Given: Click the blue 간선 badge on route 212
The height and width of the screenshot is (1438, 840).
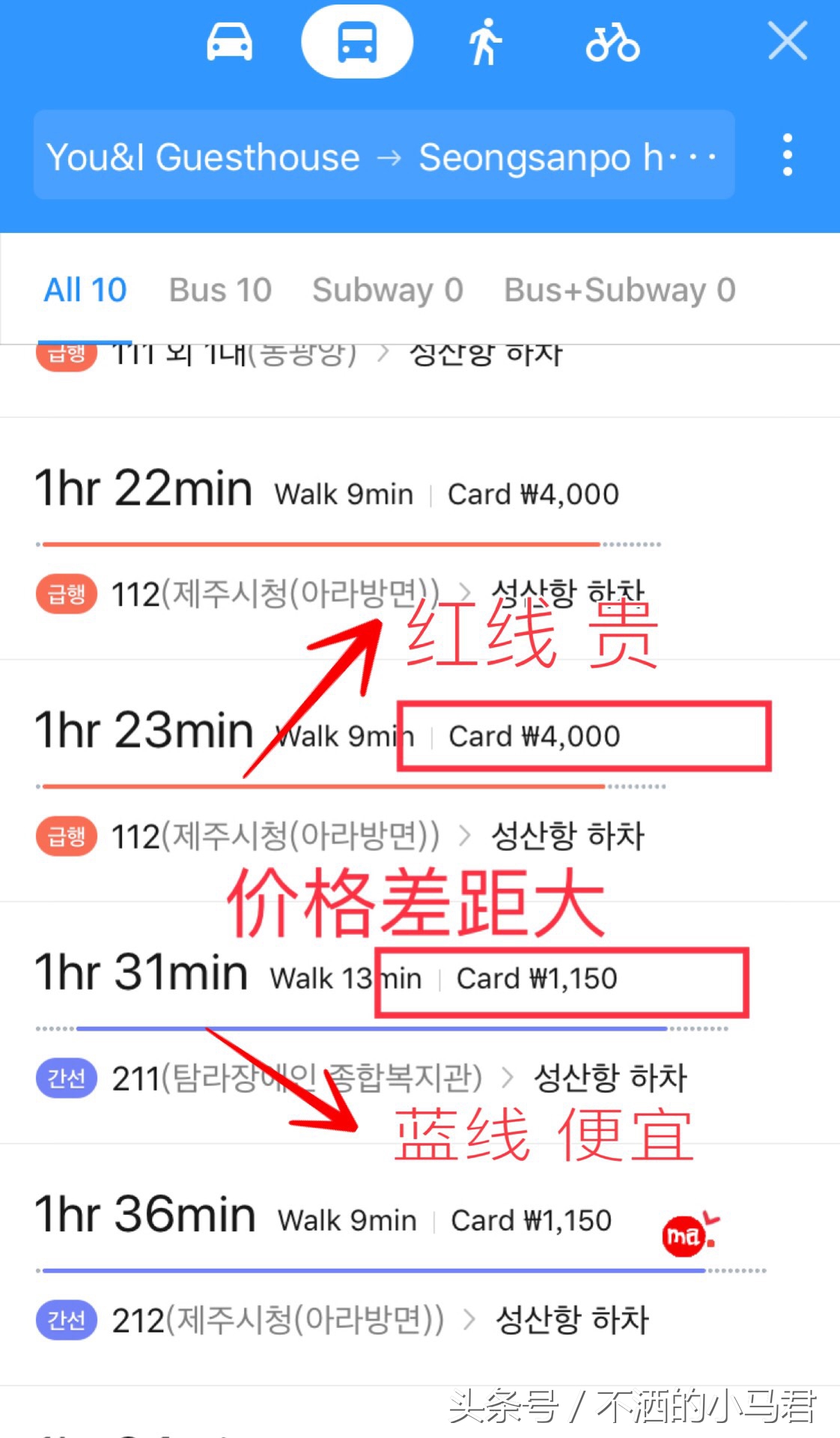Looking at the screenshot, I should [x=65, y=1320].
